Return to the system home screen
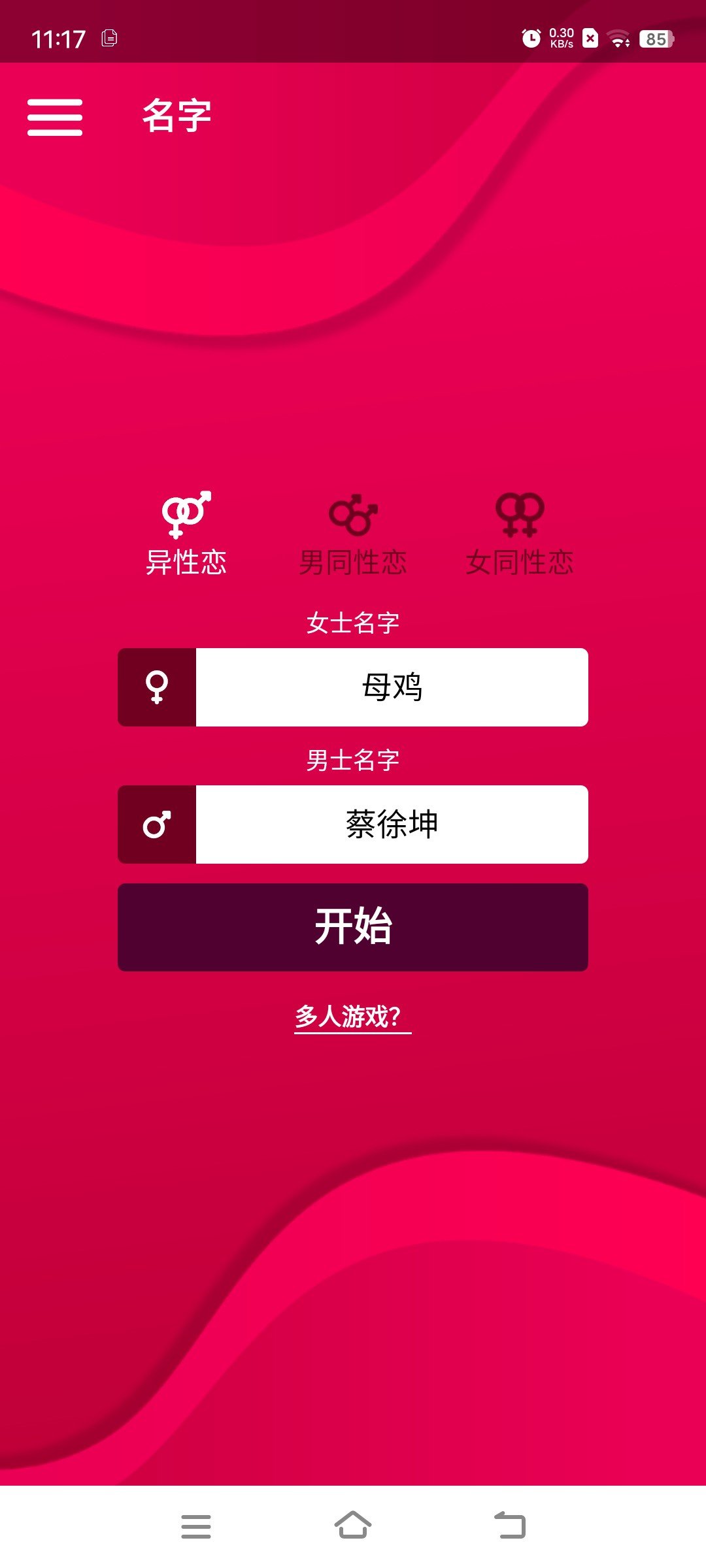 pyautogui.click(x=353, y=1526)
